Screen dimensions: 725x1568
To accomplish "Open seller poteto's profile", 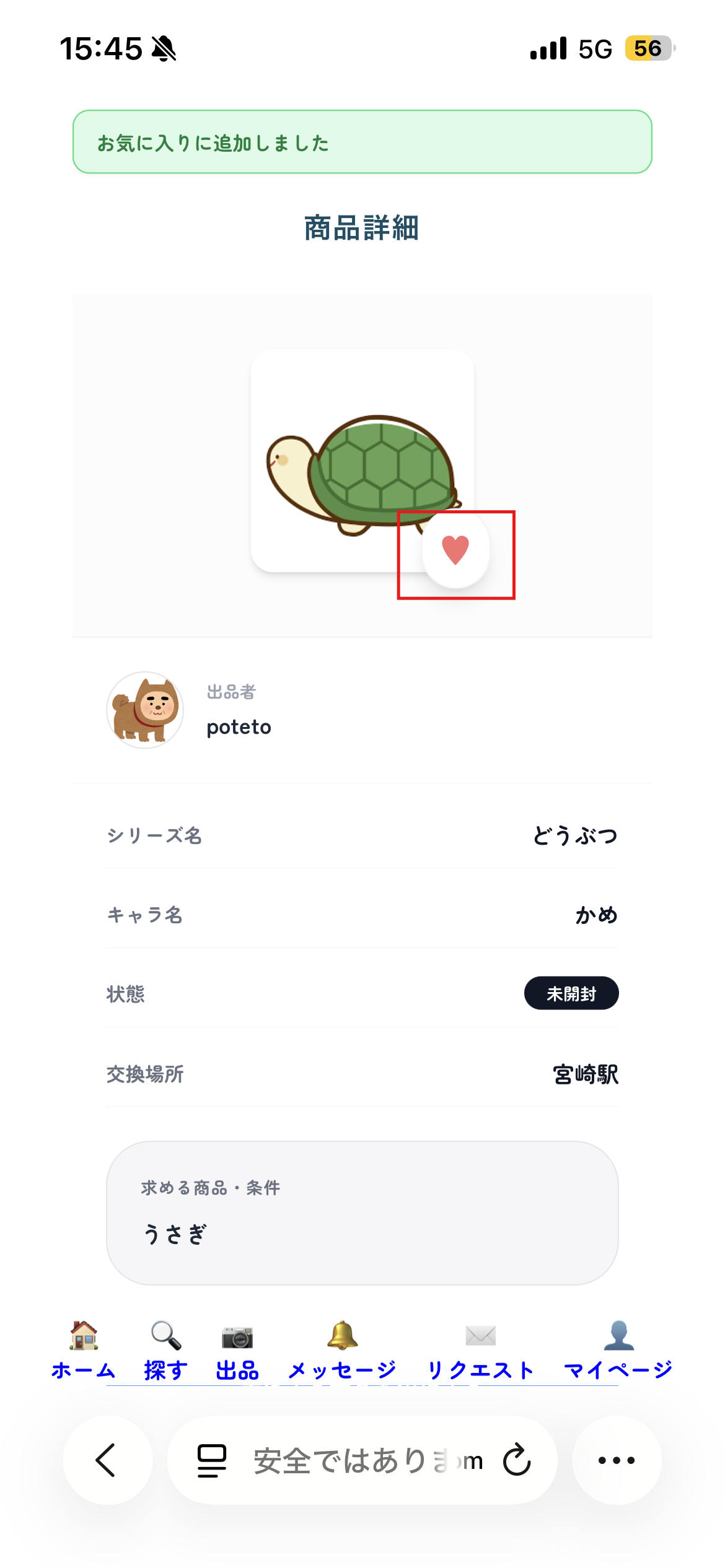I will click(x=238, y=726).
